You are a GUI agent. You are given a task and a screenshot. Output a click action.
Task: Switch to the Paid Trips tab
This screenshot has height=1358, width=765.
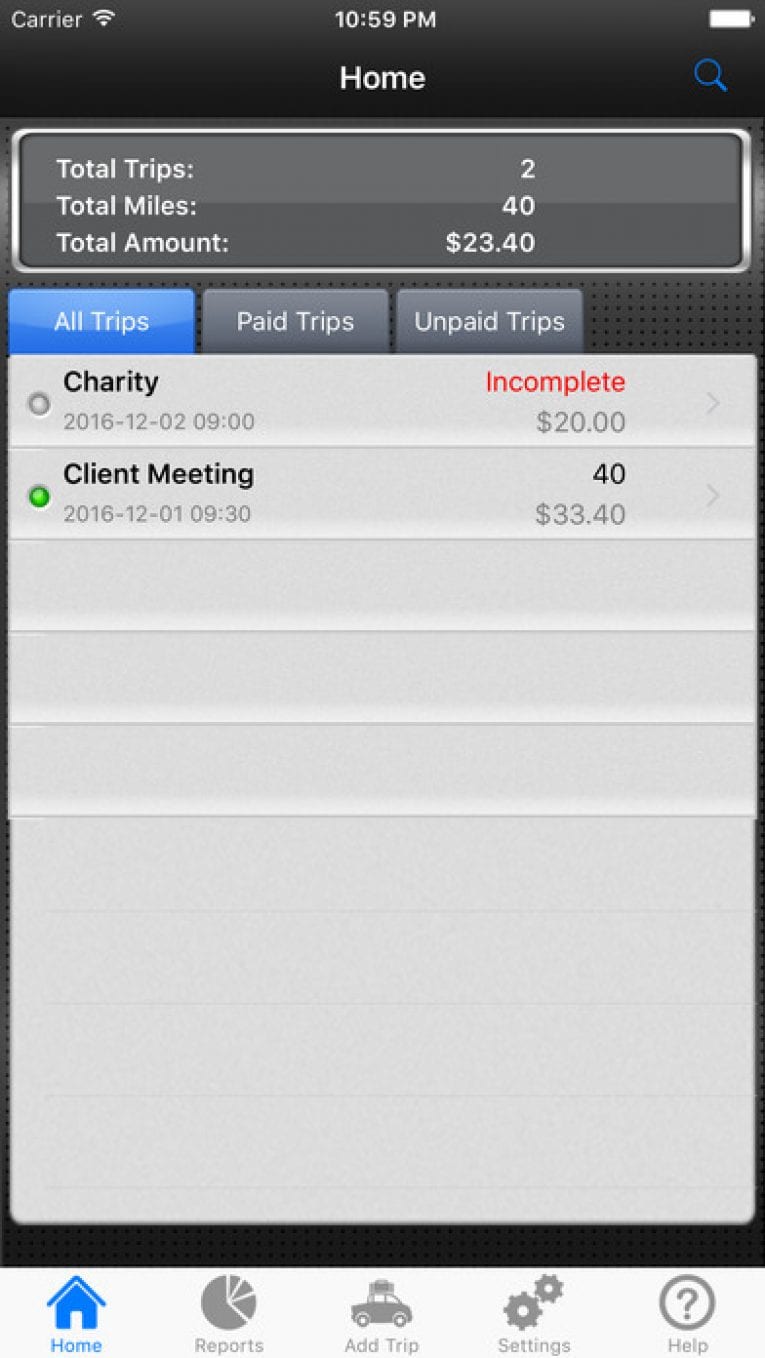click(294, 321)
